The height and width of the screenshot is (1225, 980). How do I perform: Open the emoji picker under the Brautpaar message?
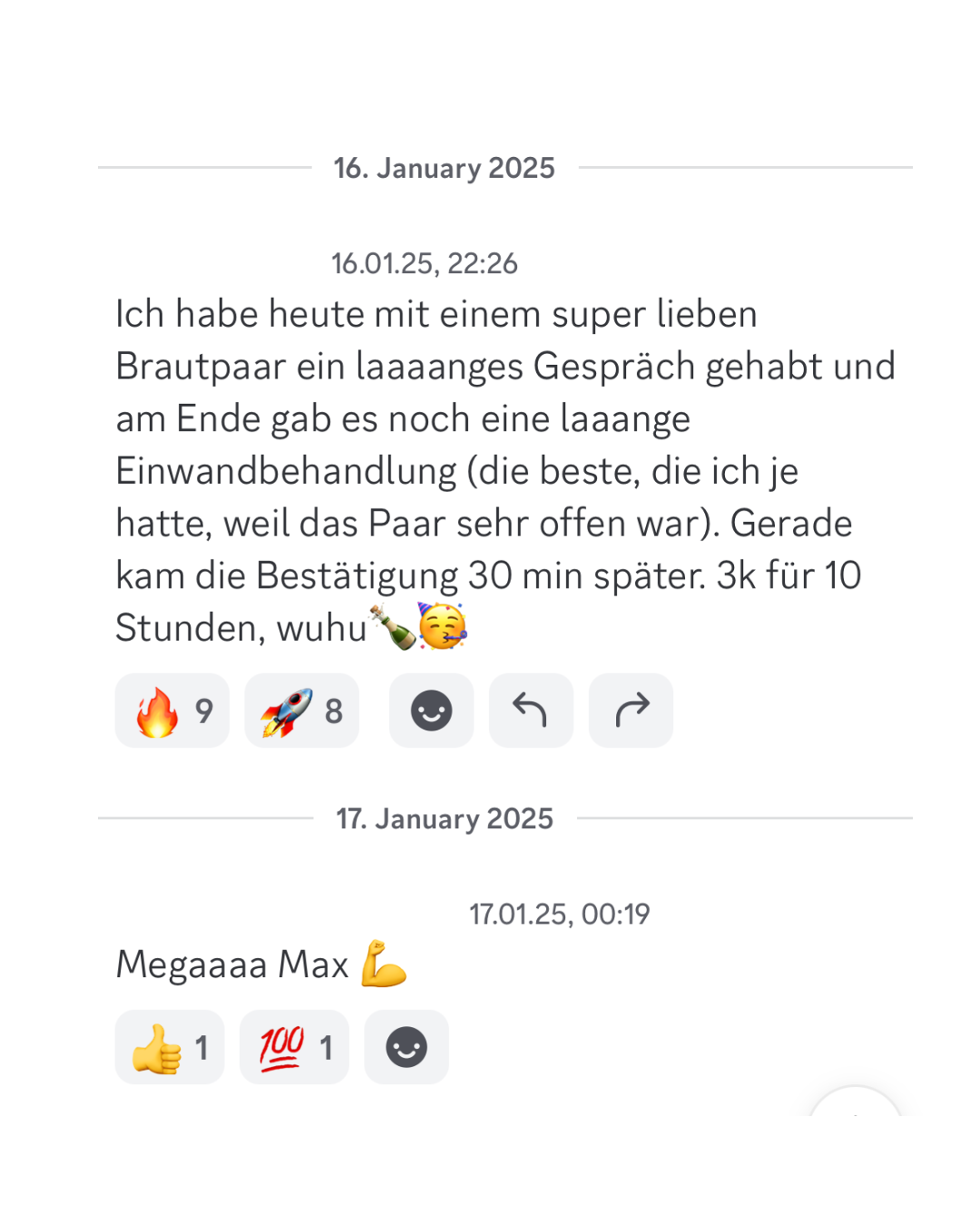tap(431, 710)
